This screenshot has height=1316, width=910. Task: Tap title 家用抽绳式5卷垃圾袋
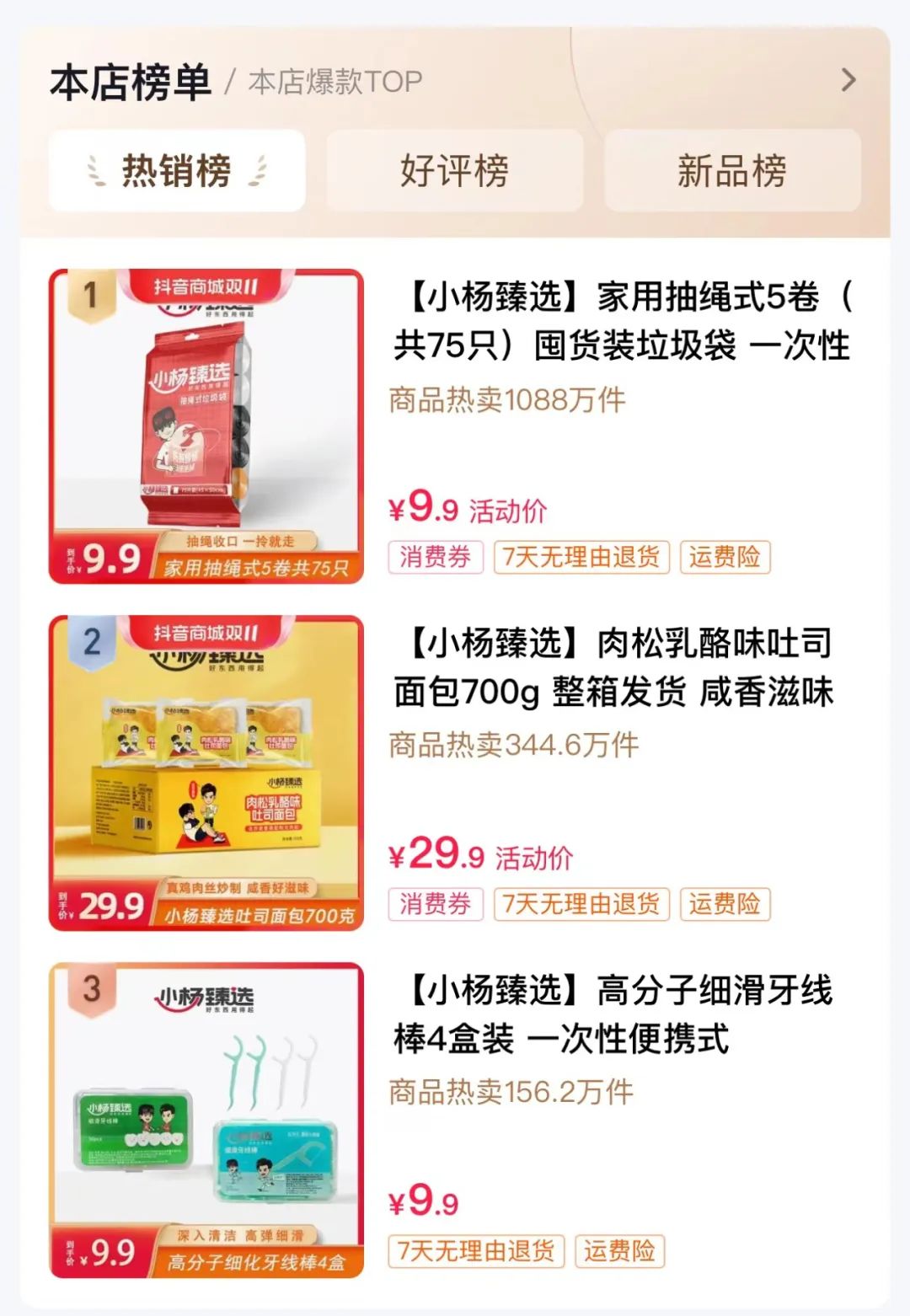[x=622, y=321]
